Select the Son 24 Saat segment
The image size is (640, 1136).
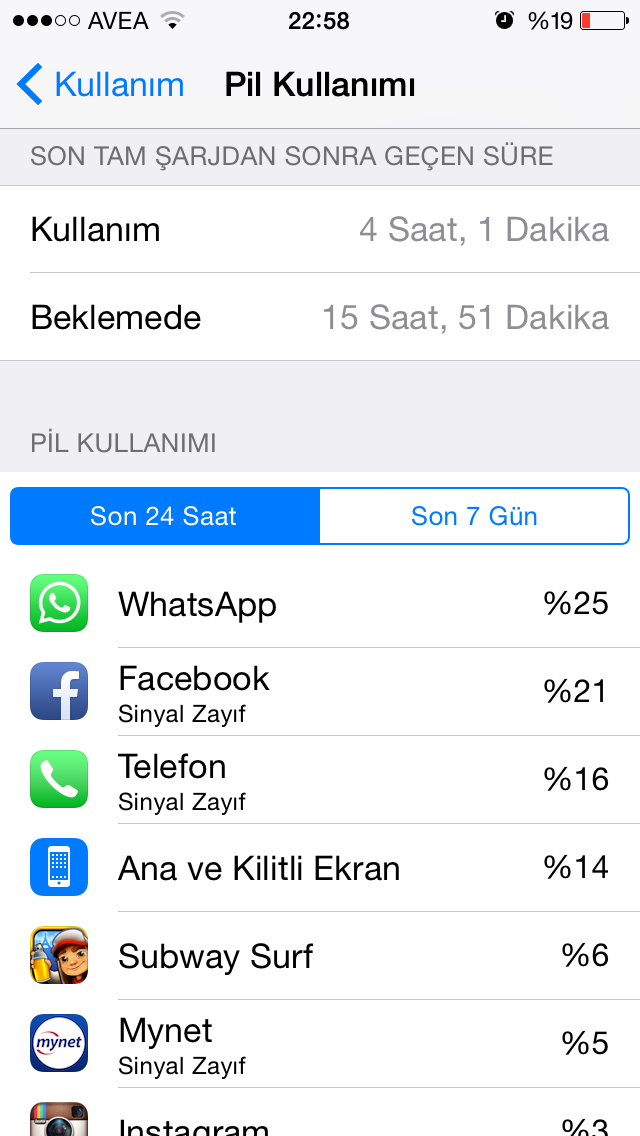165,516
